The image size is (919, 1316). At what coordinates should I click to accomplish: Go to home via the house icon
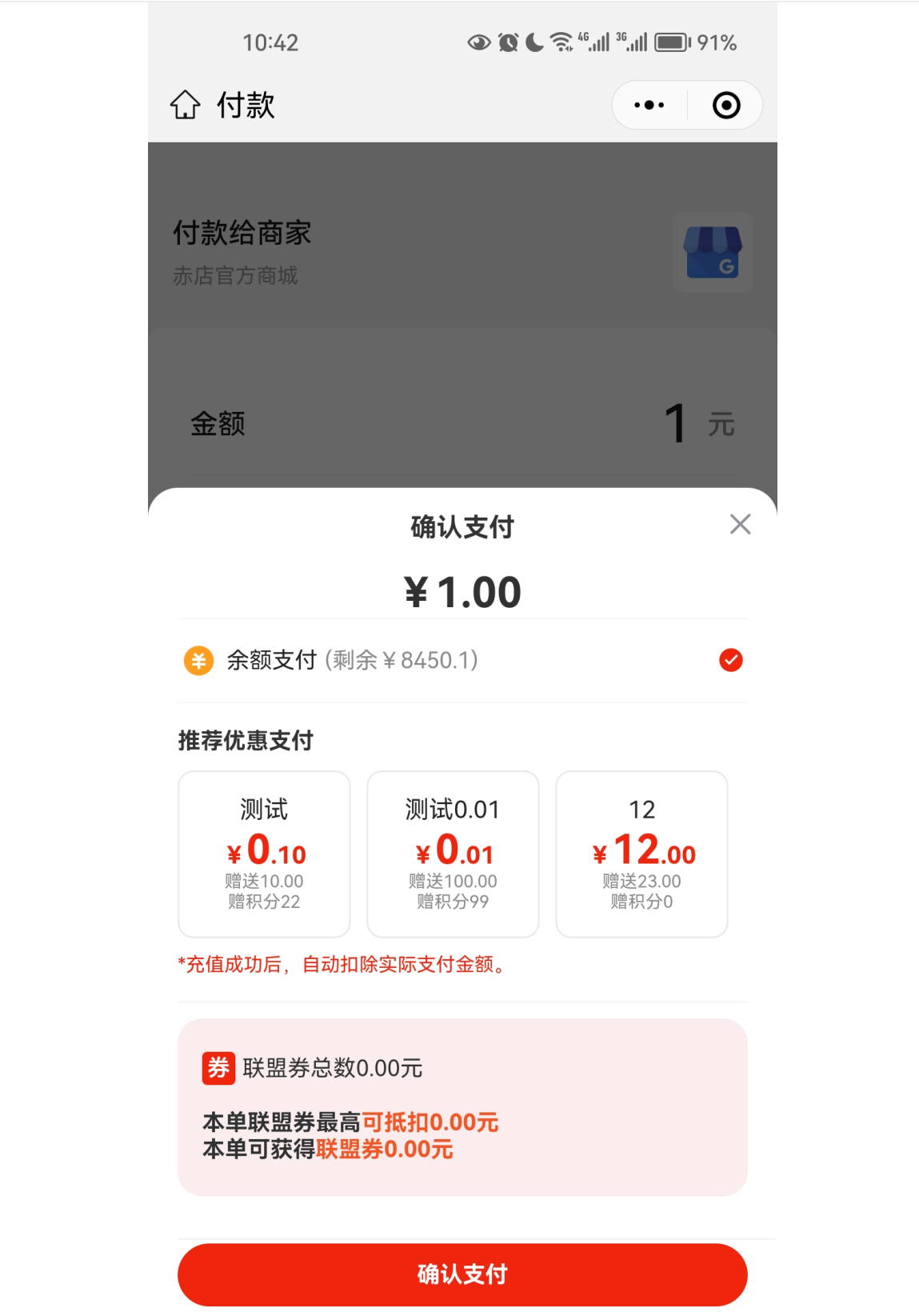click(186, 105)
